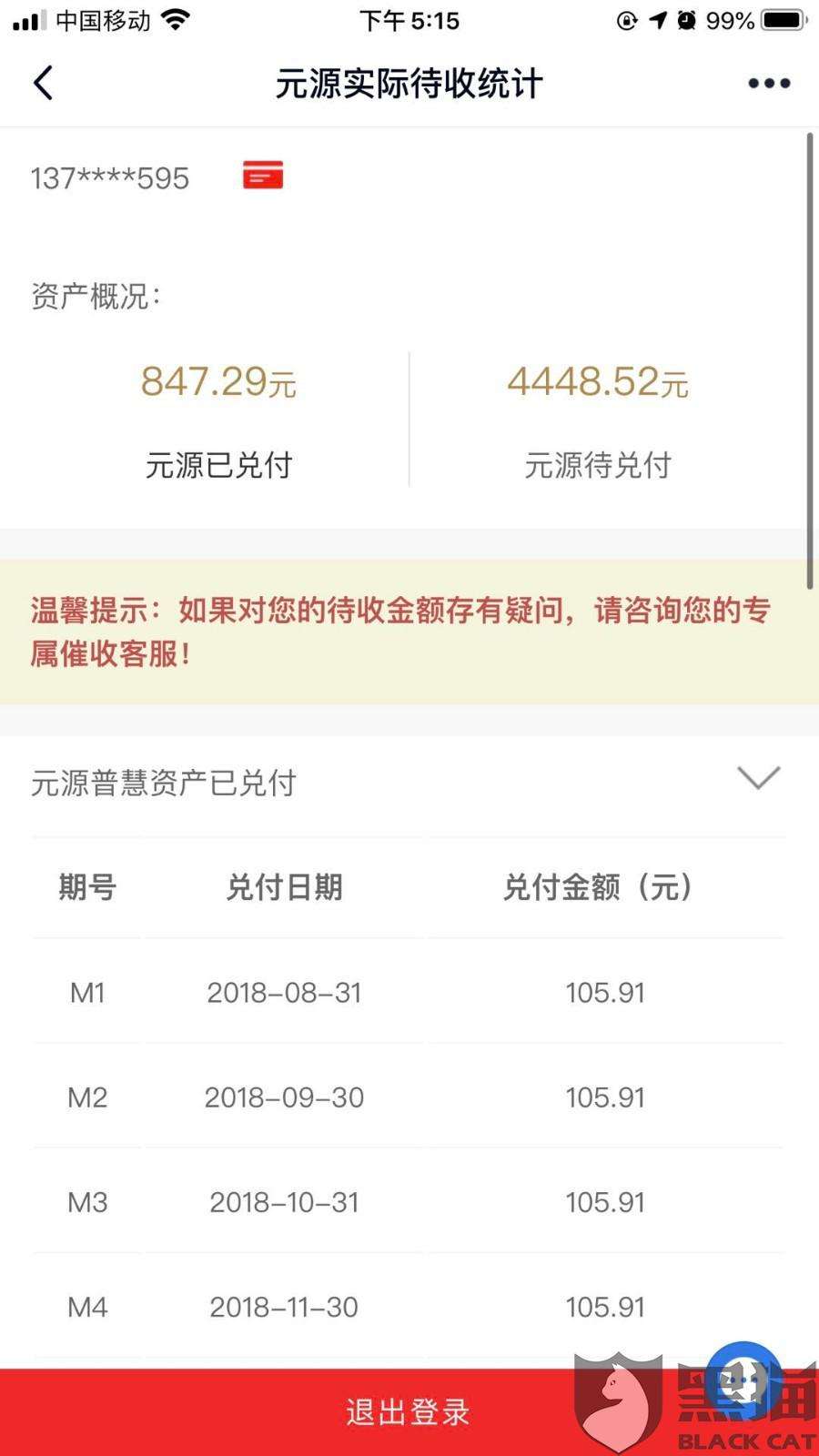
Task: Tap the 元源已兑付 amount 847.29元
Action: (218, 382)
